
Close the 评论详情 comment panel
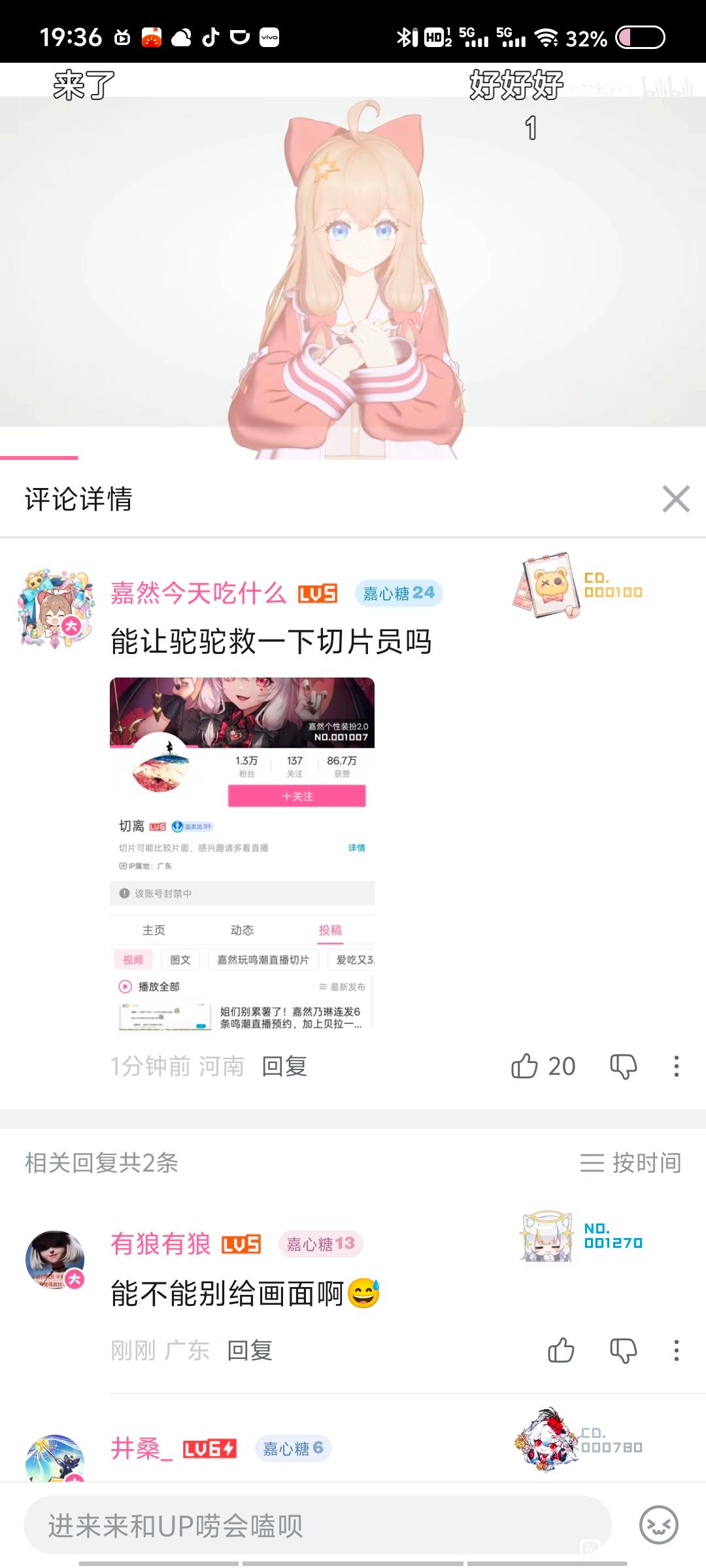676,499
